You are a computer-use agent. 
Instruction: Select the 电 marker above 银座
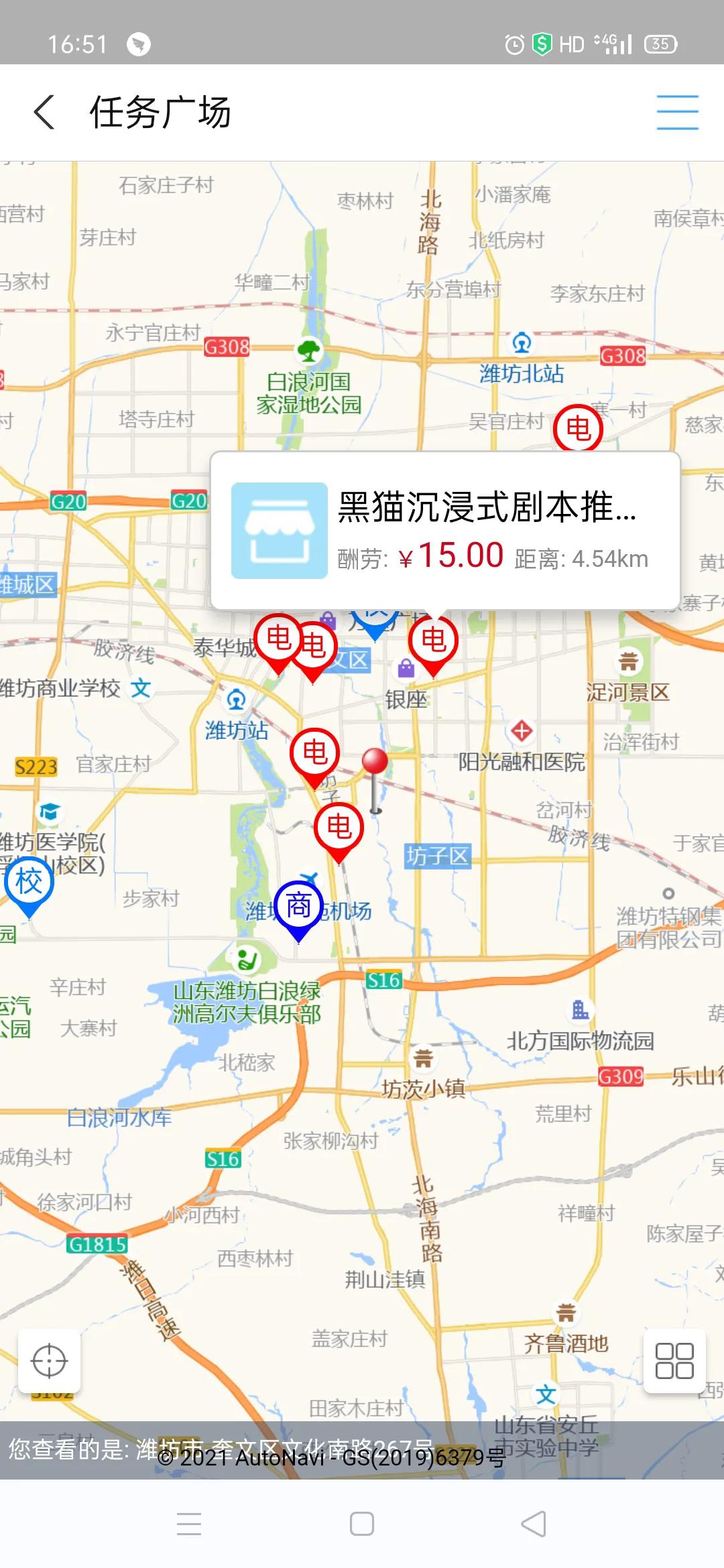(x=434, y=641)
